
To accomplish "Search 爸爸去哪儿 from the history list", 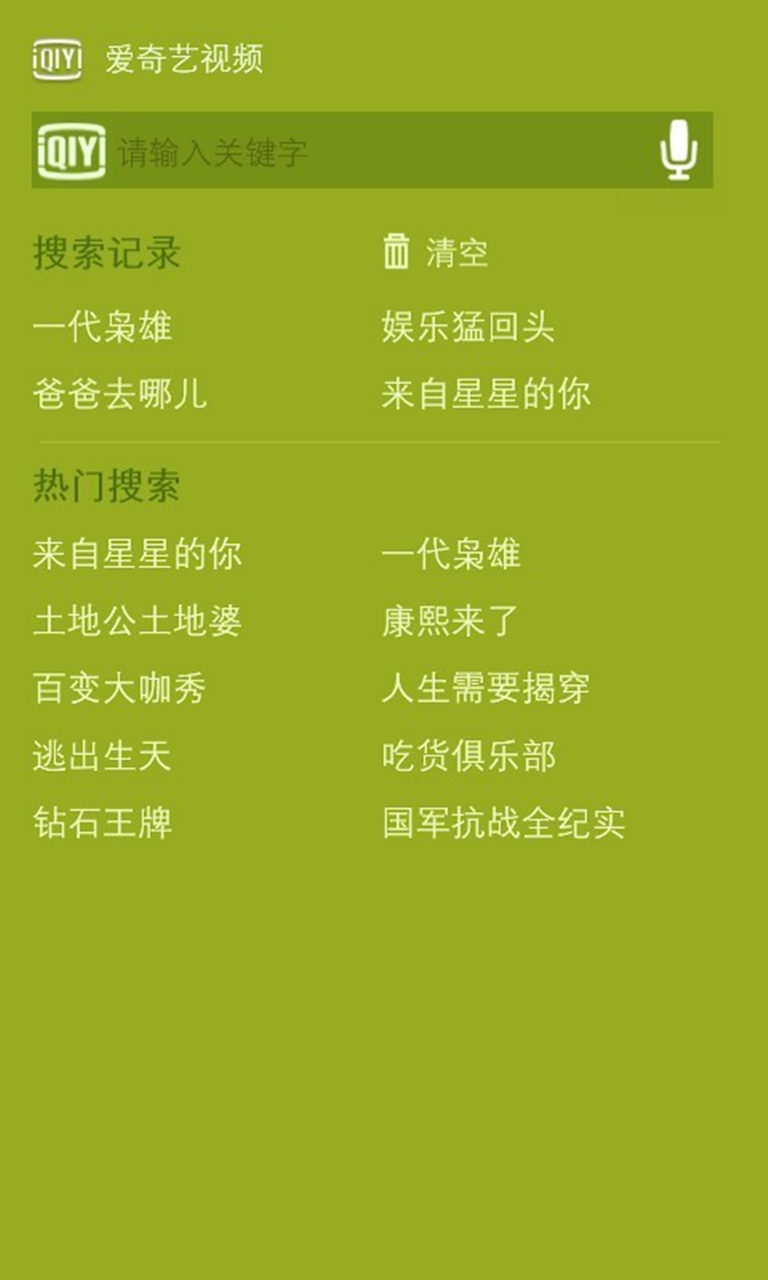I will (x=119, y=393).
